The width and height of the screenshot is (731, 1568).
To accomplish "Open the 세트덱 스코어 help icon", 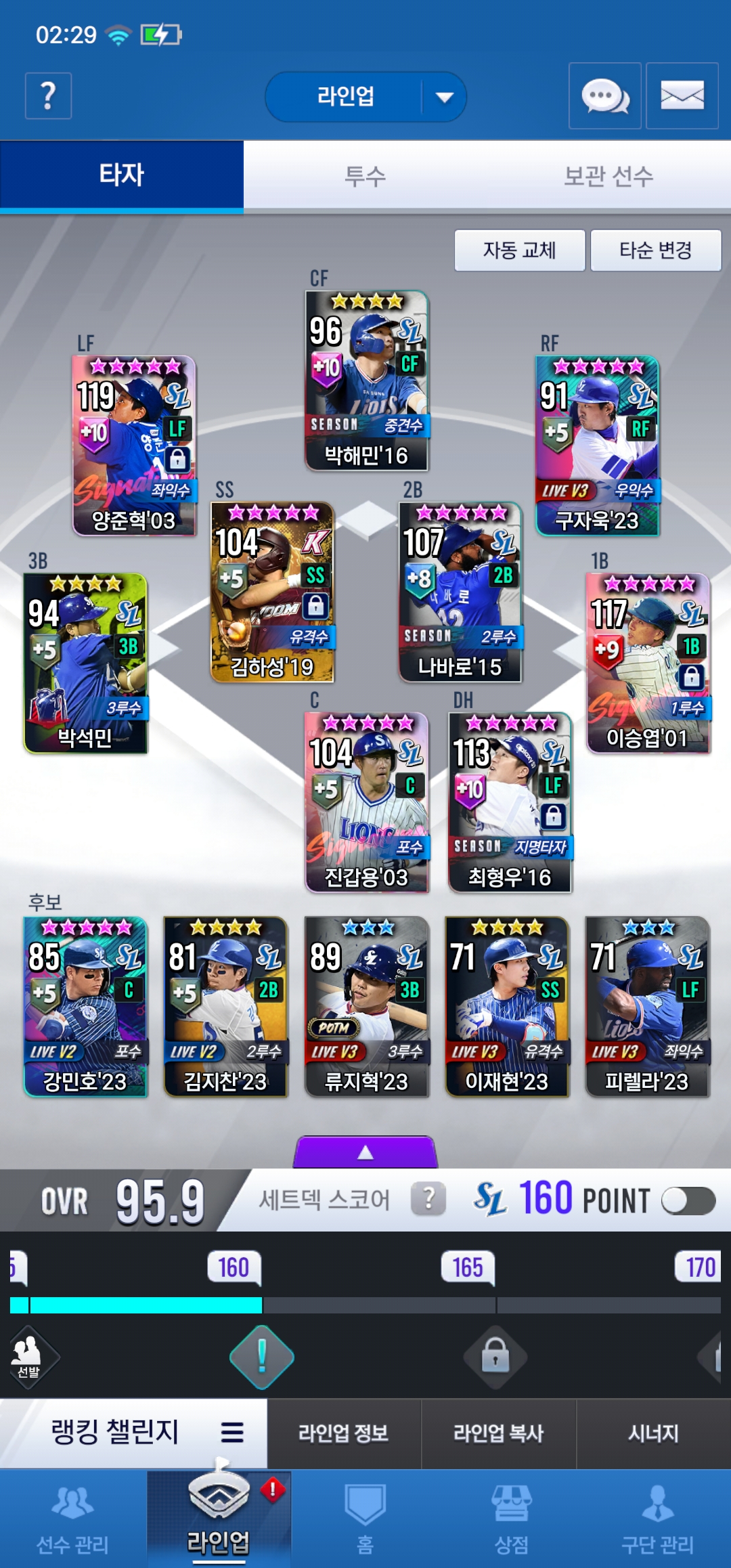I will click(x=428, y=1200).
